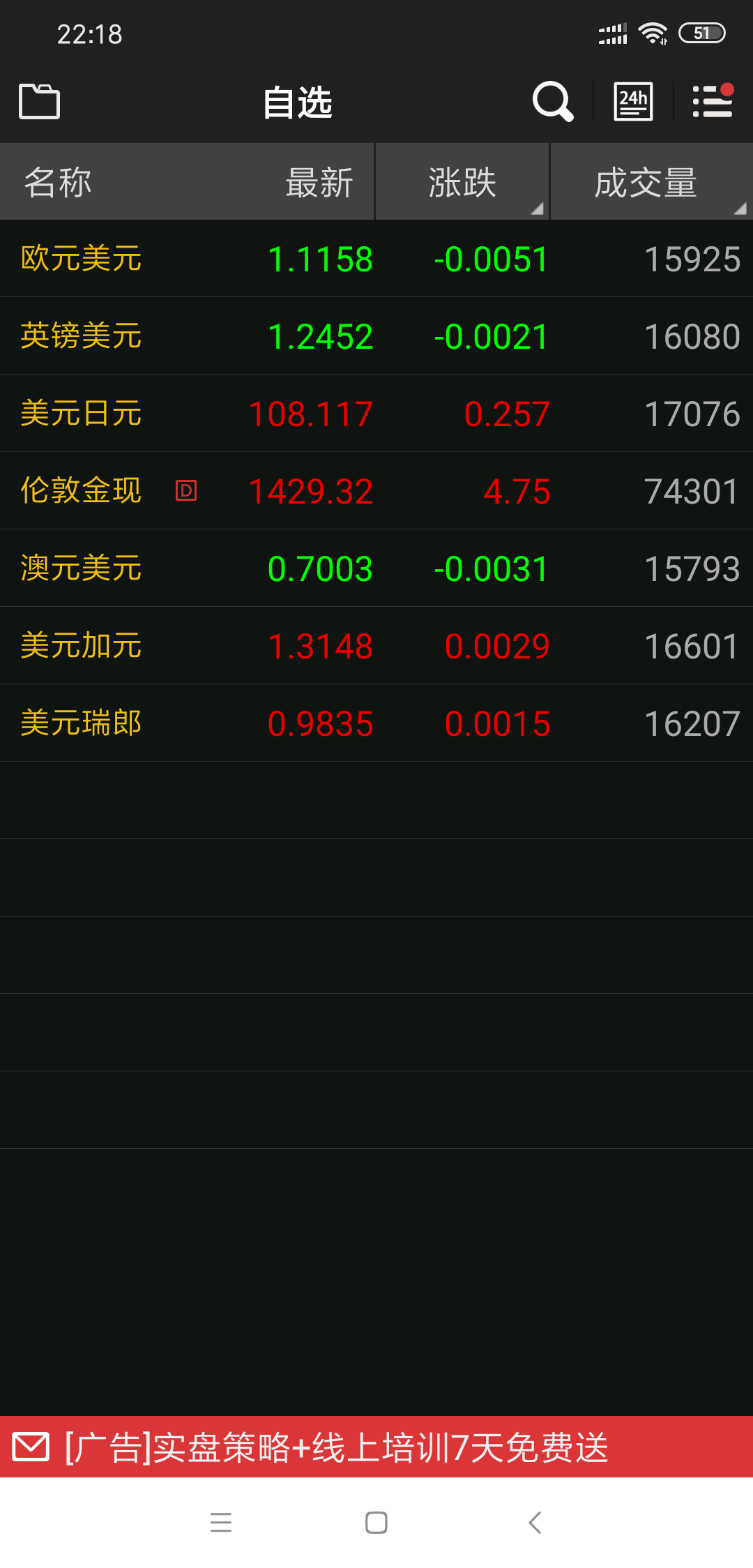The height and width of the screenshot is (1568, 753).
Task: Open the 澳元美元 quote row
Action: [376, 568]
